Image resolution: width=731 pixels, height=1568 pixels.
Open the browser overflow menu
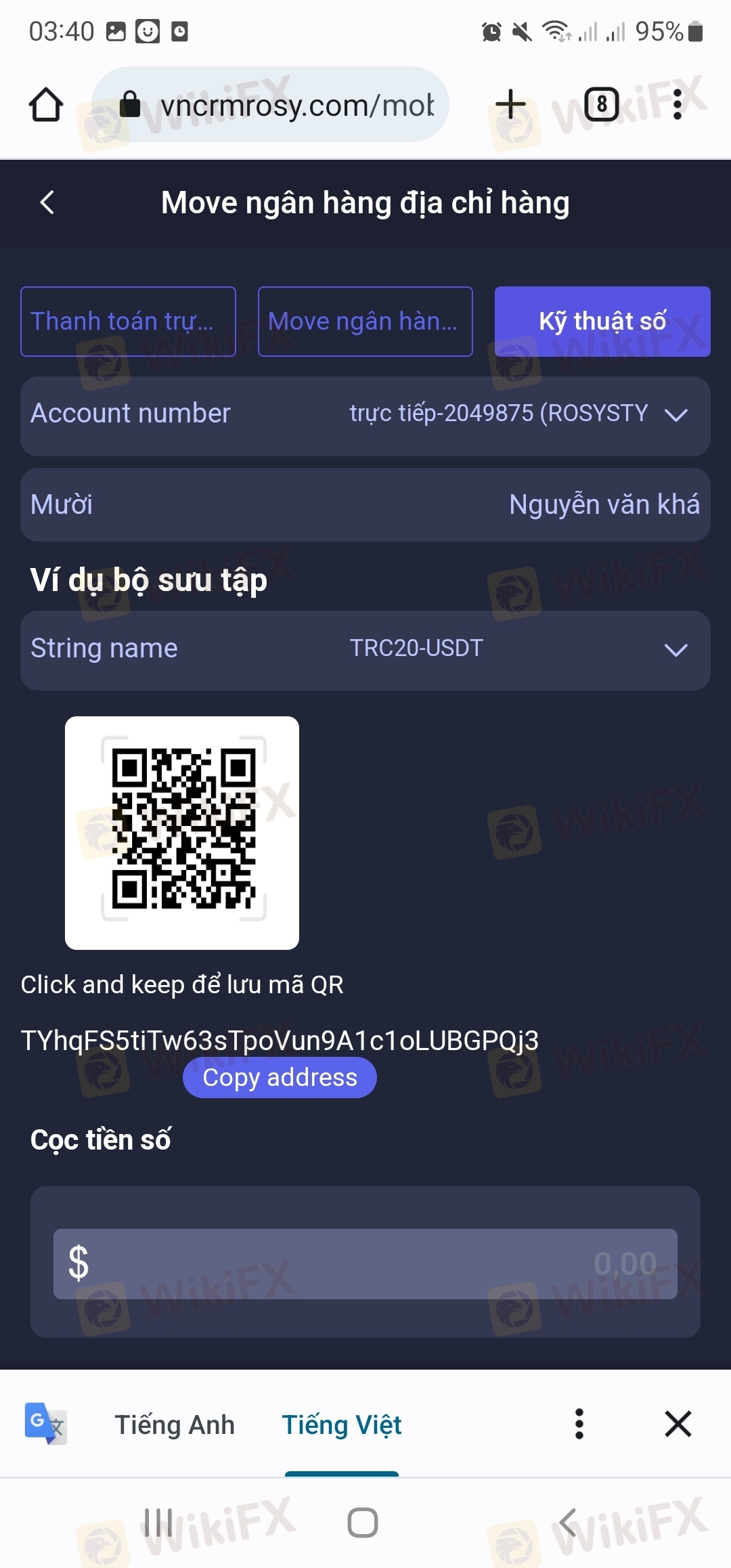pos(678,105)
